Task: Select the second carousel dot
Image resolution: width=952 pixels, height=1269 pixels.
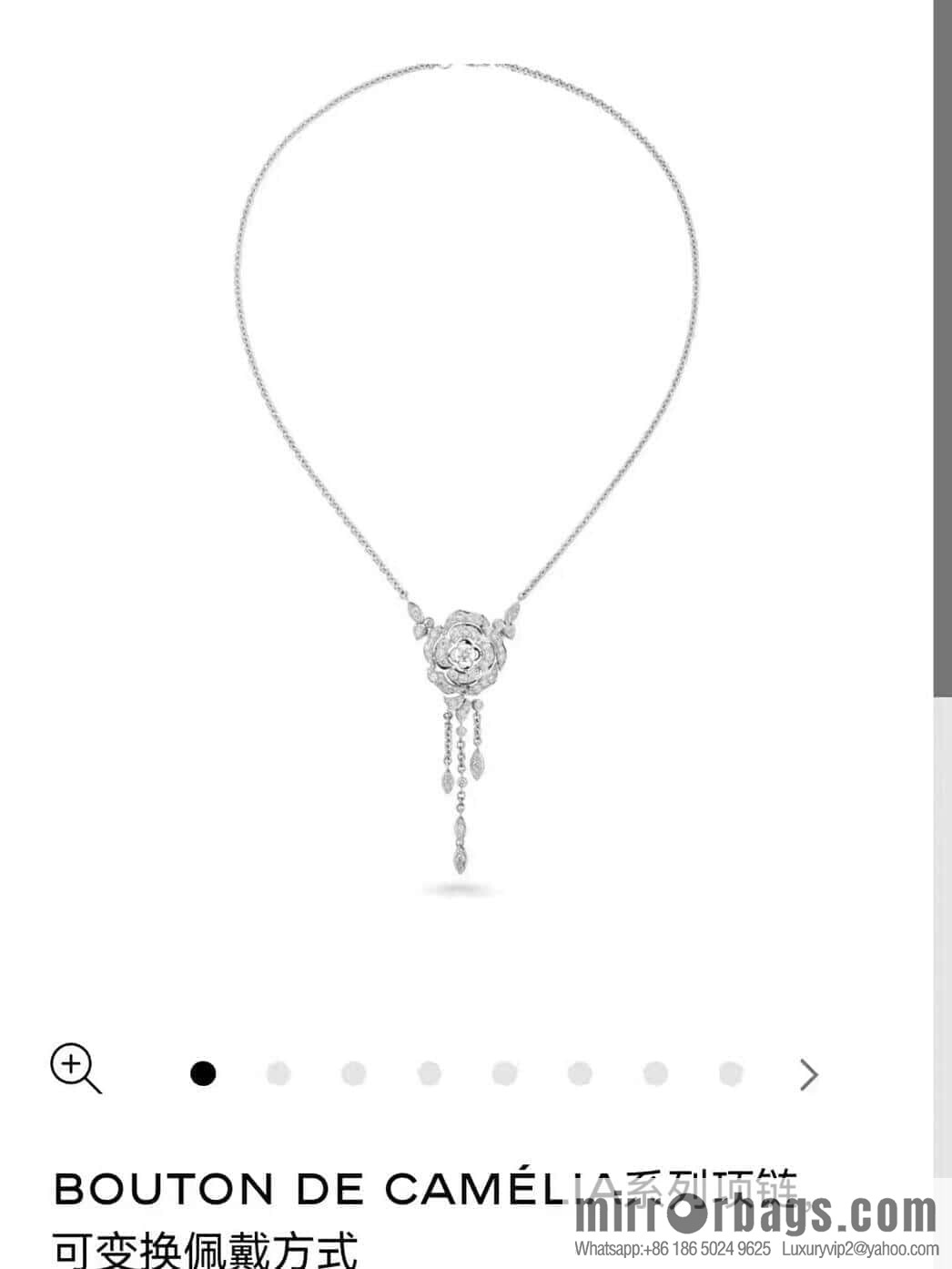Action: (279, 1074)
